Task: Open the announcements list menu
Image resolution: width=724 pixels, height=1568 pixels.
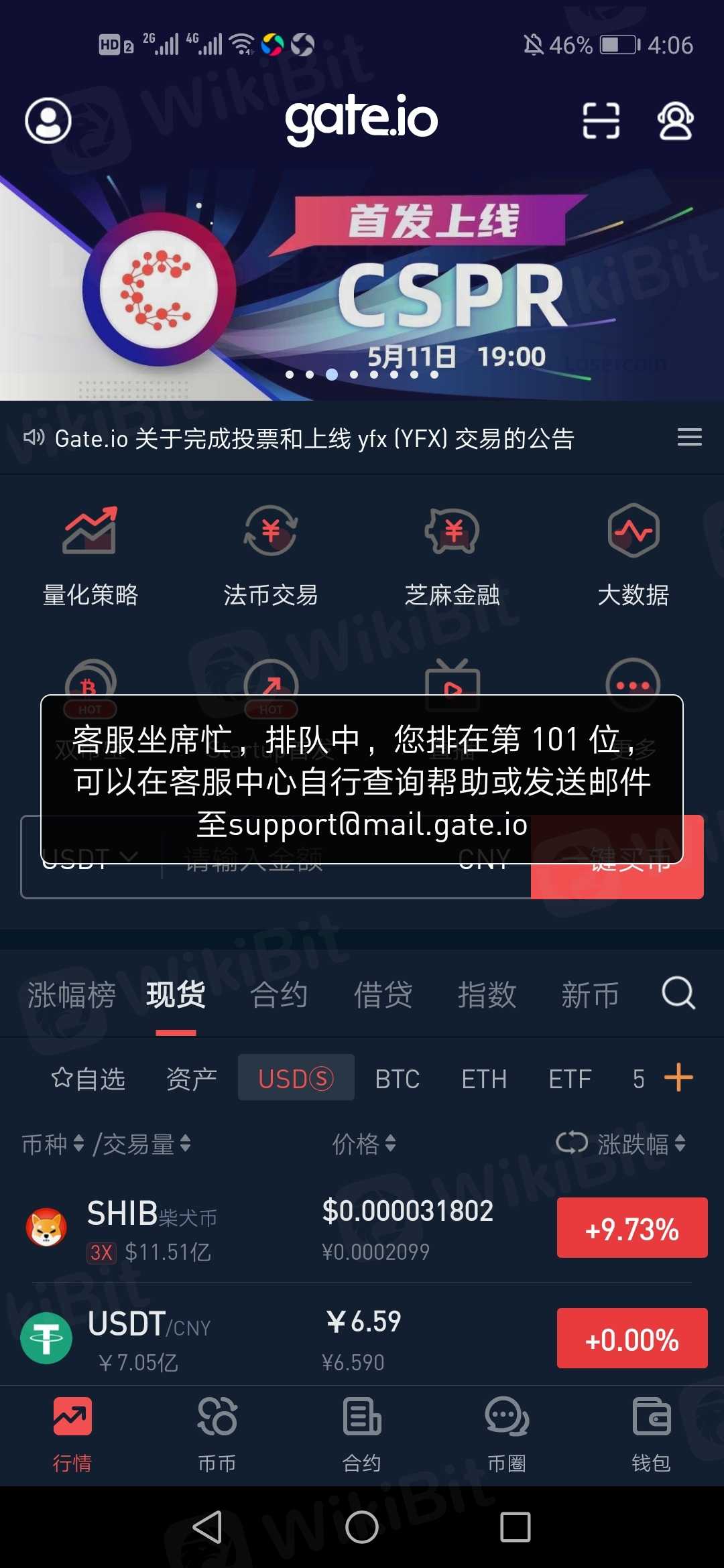Action: (x=689, y=438)
